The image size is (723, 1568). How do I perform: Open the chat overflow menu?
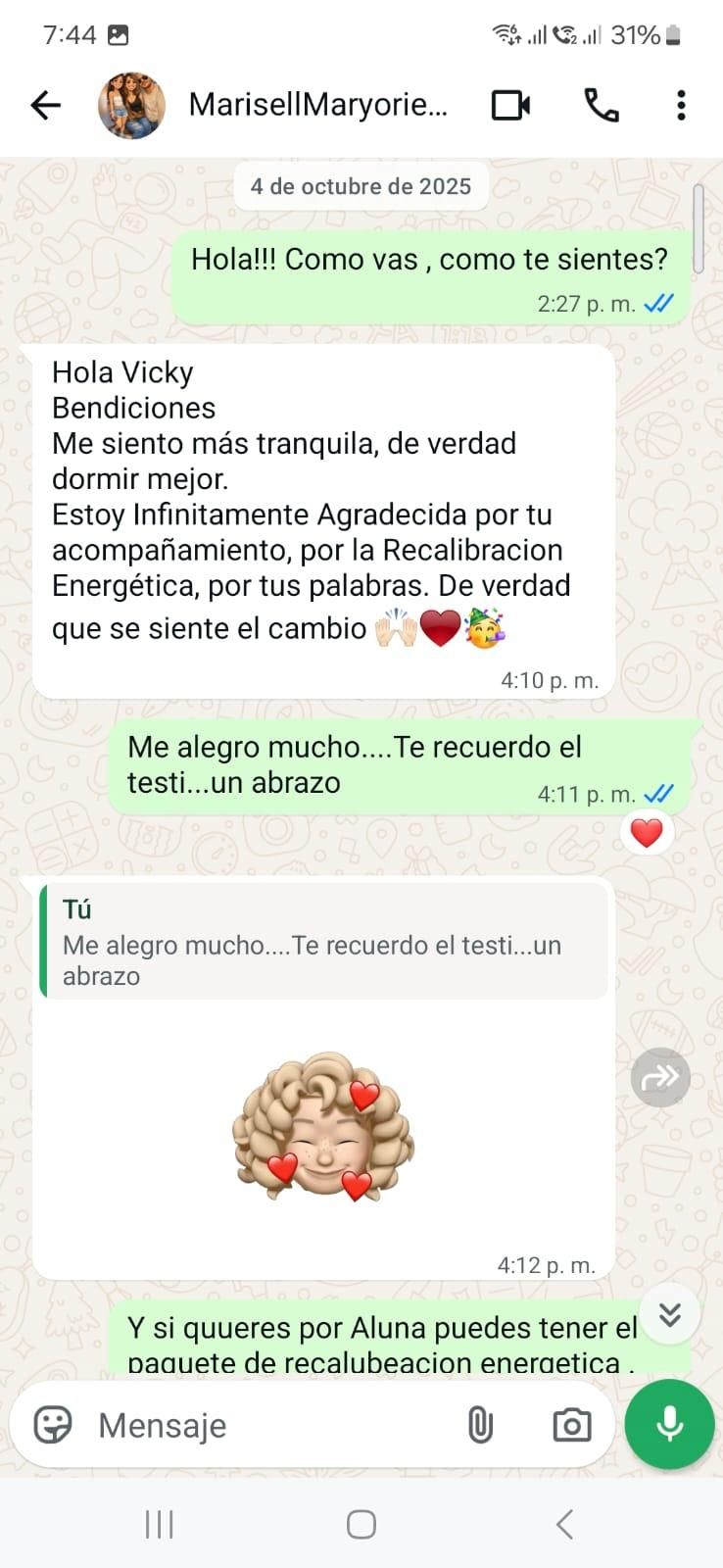[681, 105]
